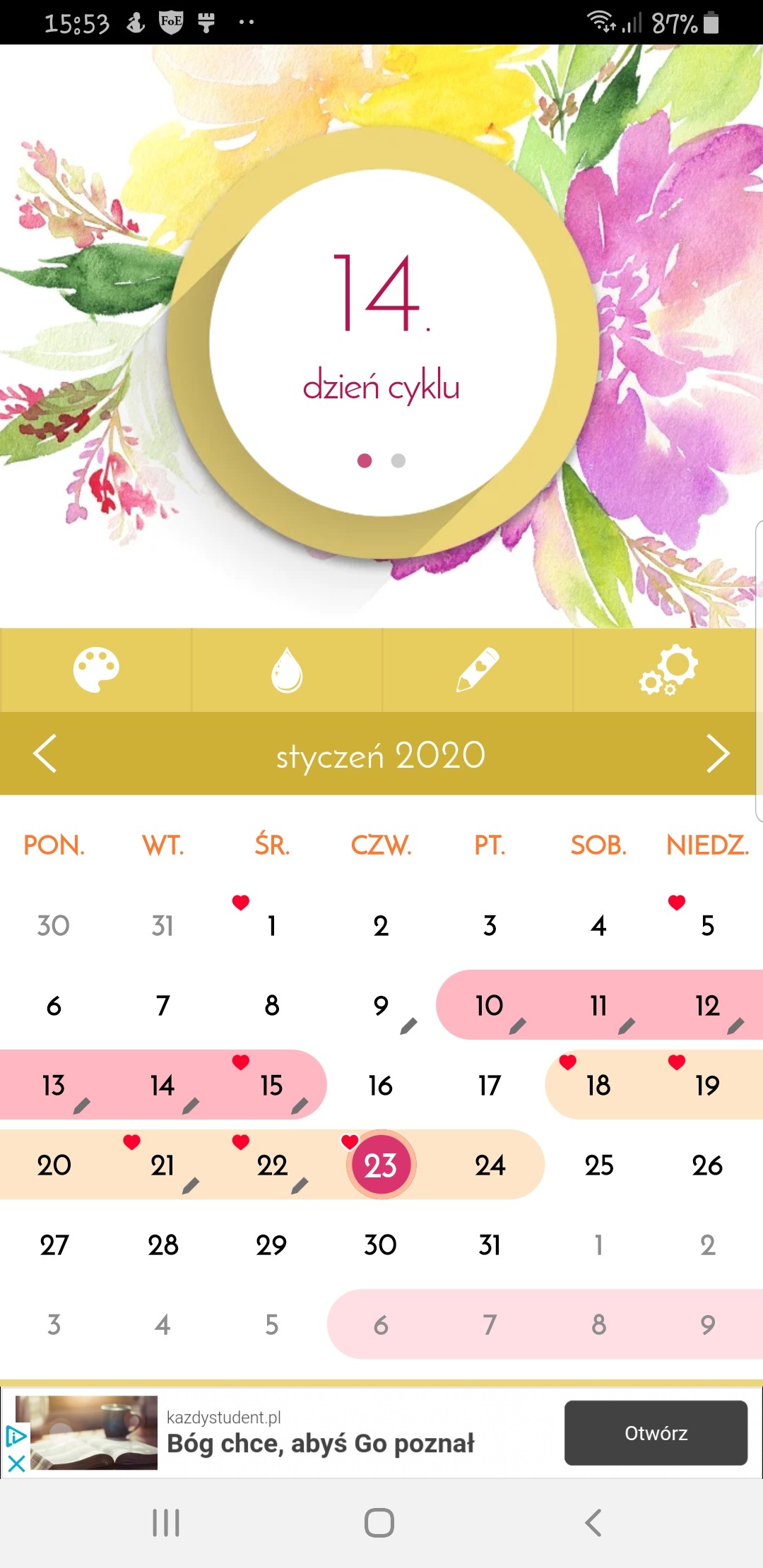Select January 25 in the calendar
Image resolution: width=763 pixels, height=1568 pixels.
point(598,1165)
